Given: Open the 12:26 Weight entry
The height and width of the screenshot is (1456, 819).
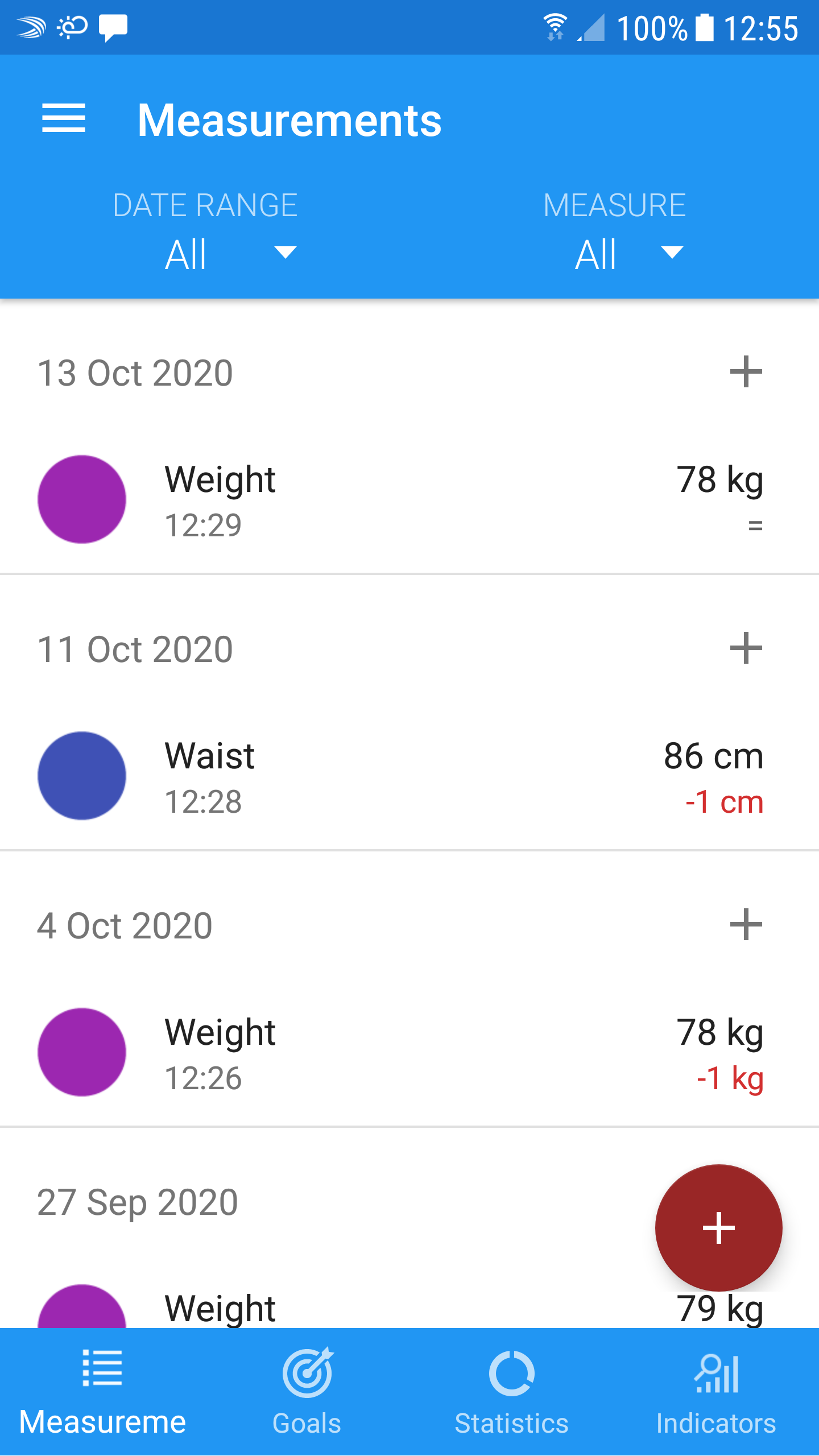Looking at the screenshot, I should 398,1053.
